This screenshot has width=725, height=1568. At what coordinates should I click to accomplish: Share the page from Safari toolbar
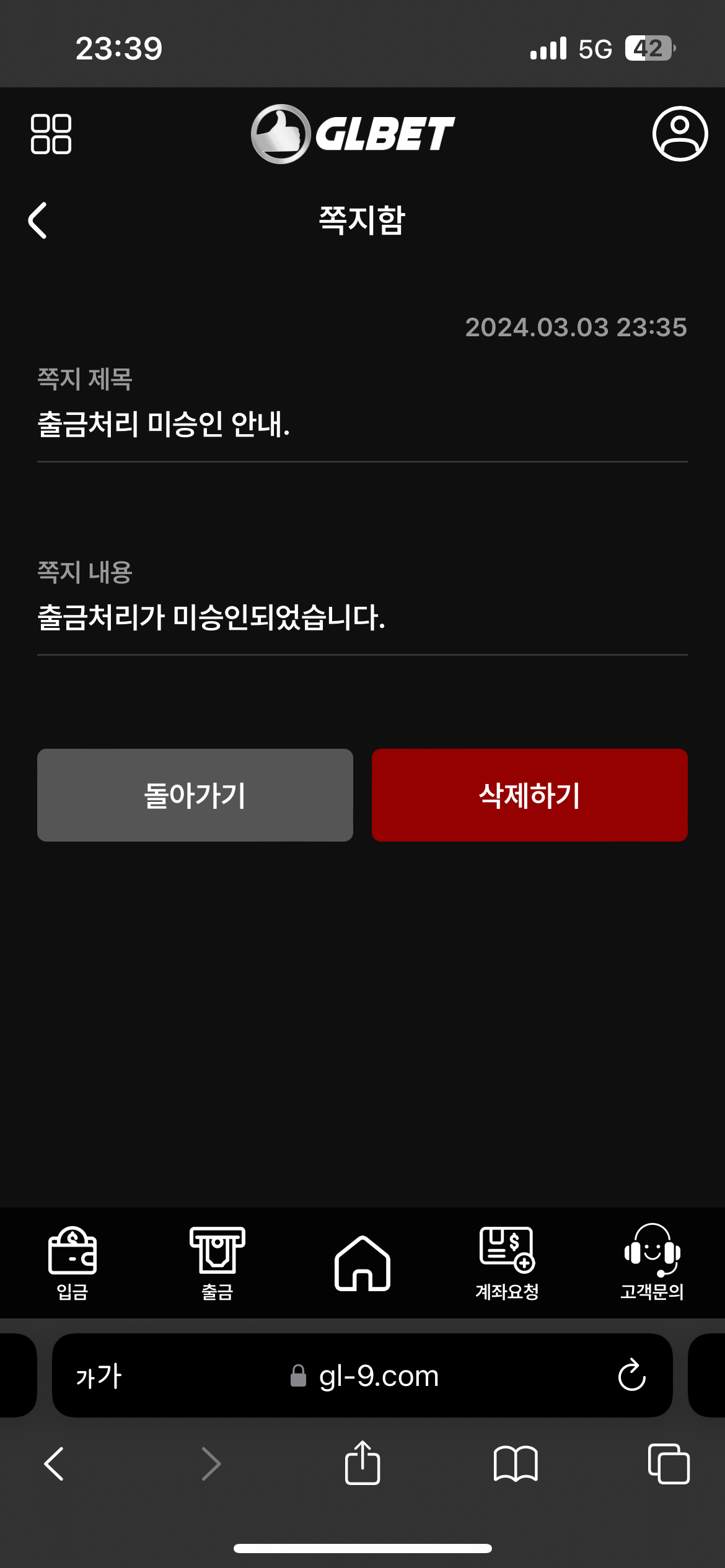362,1463
